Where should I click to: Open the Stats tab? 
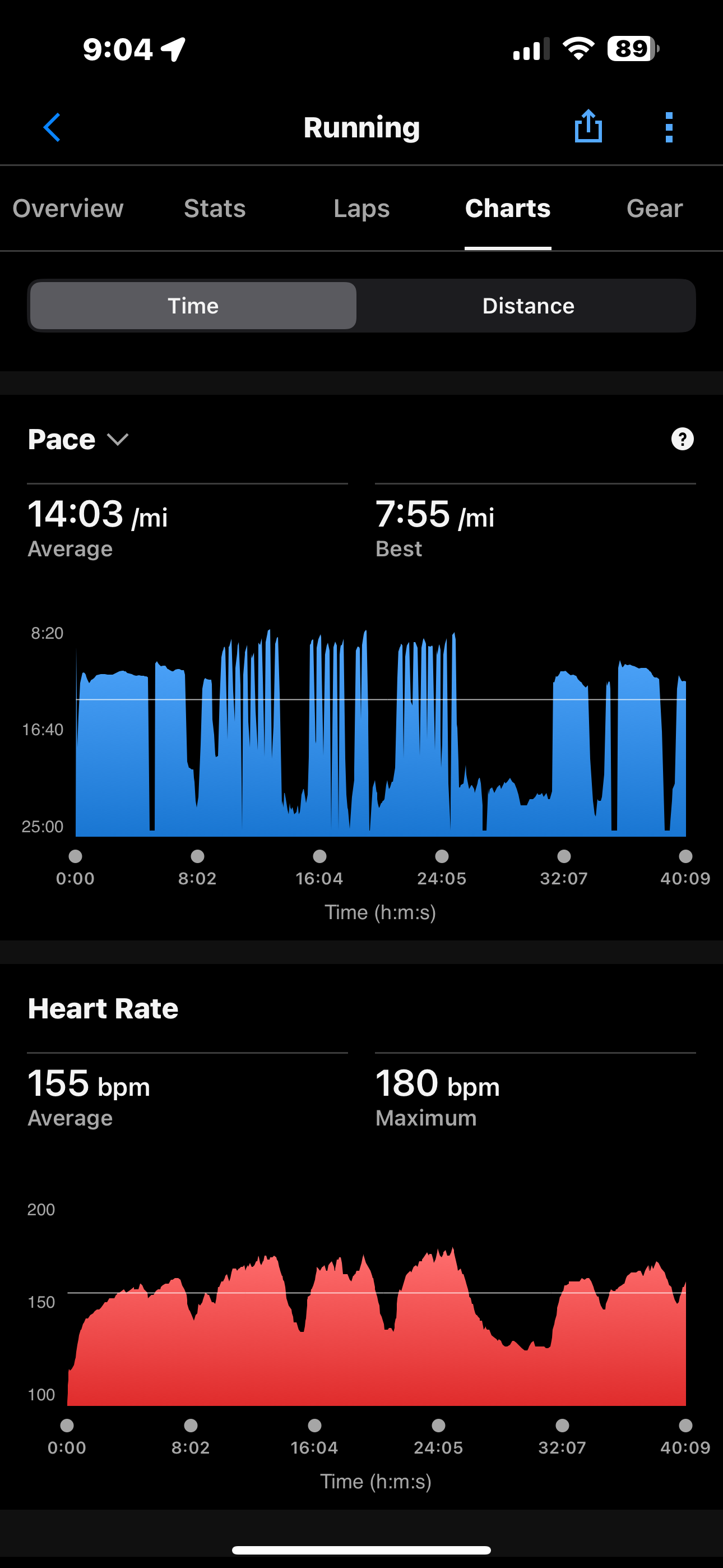pos(215,208)
